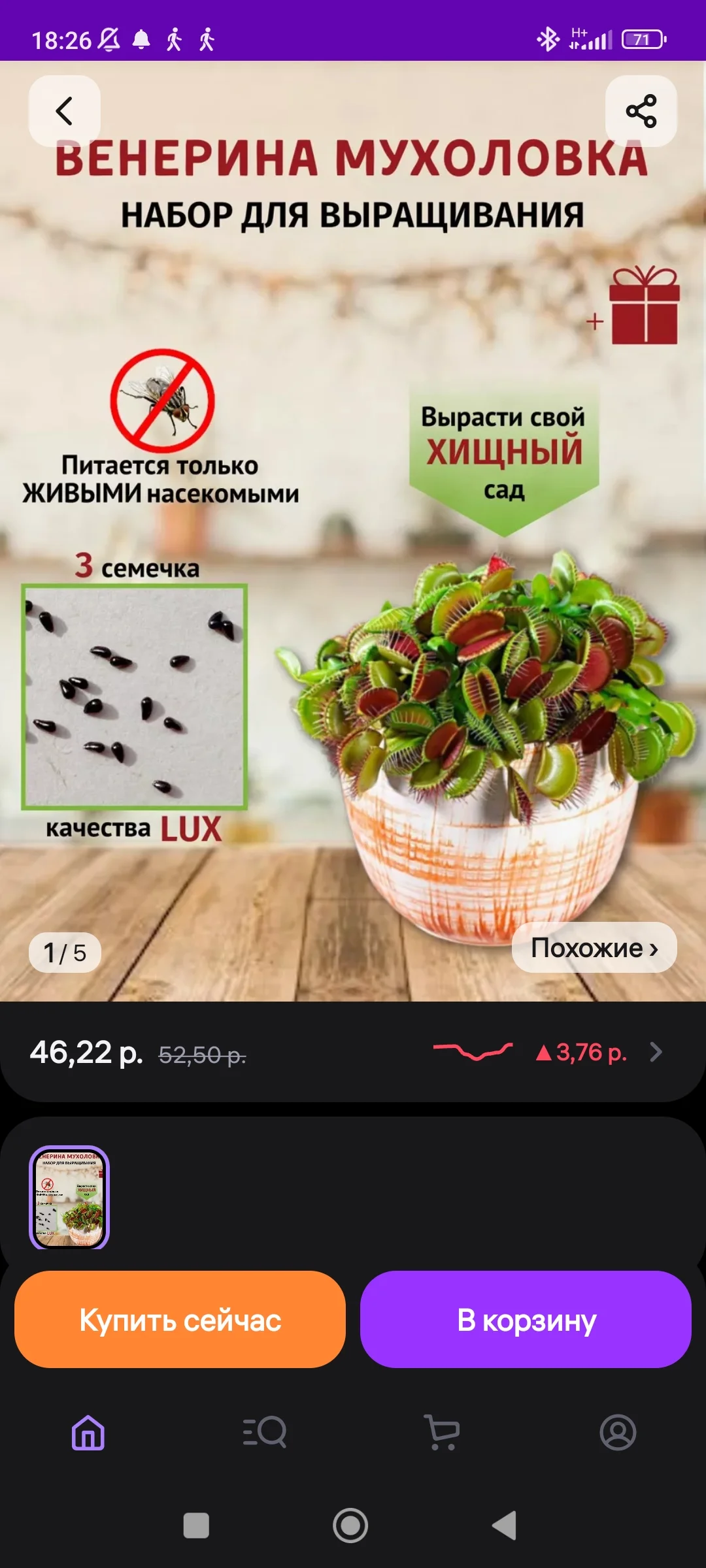The width and height of the screenshot is (706, 1568).
Task: Tap the Купить сейчас button
Action: (x=180, y=1318)
